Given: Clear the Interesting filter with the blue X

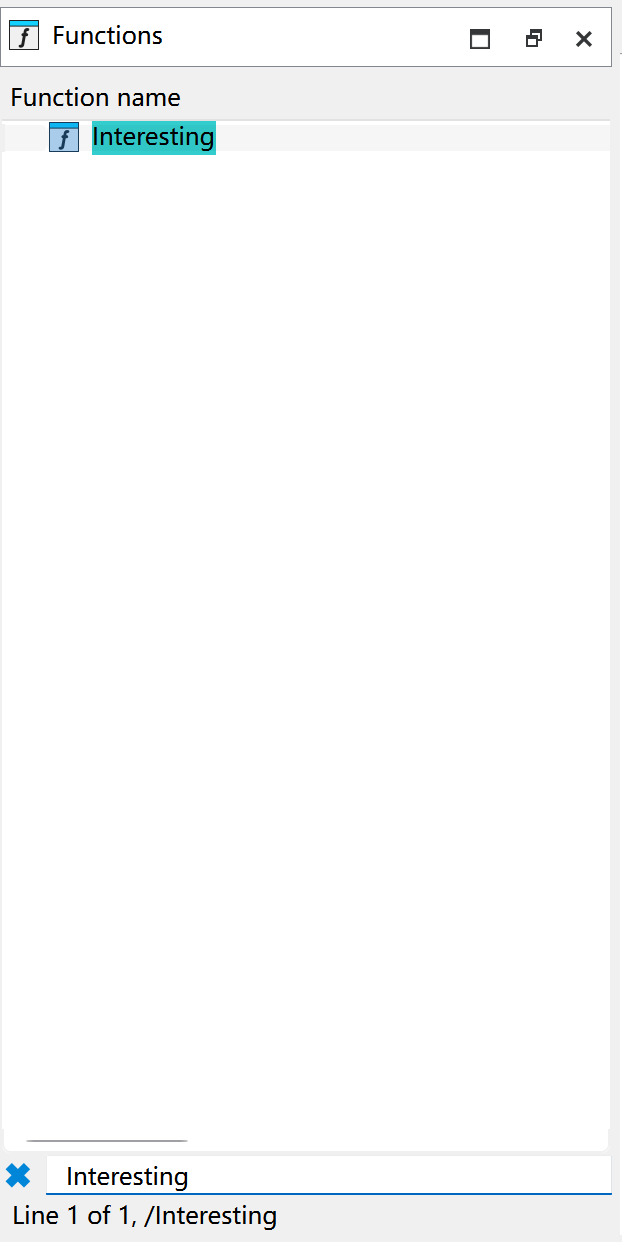Looking at the screenshot, I should 19,1176.
